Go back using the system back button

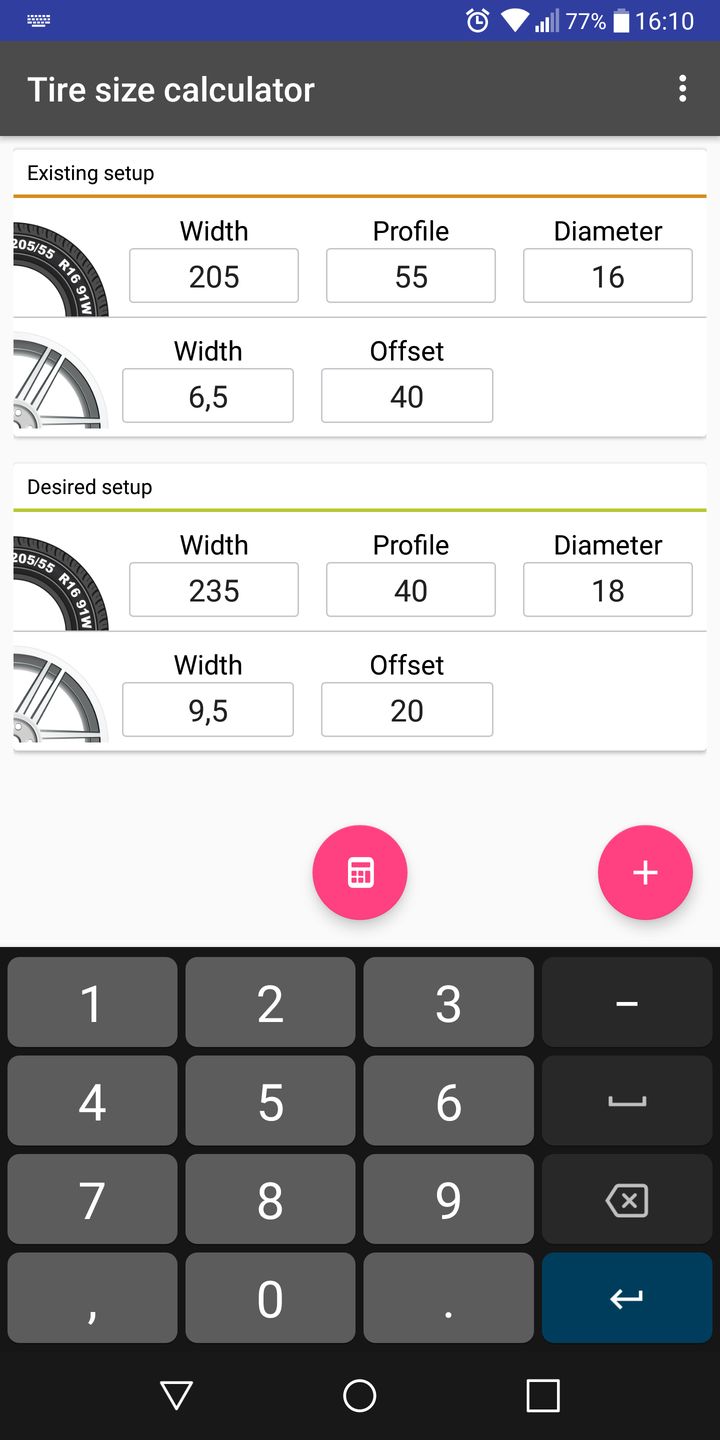point(177,1395)
